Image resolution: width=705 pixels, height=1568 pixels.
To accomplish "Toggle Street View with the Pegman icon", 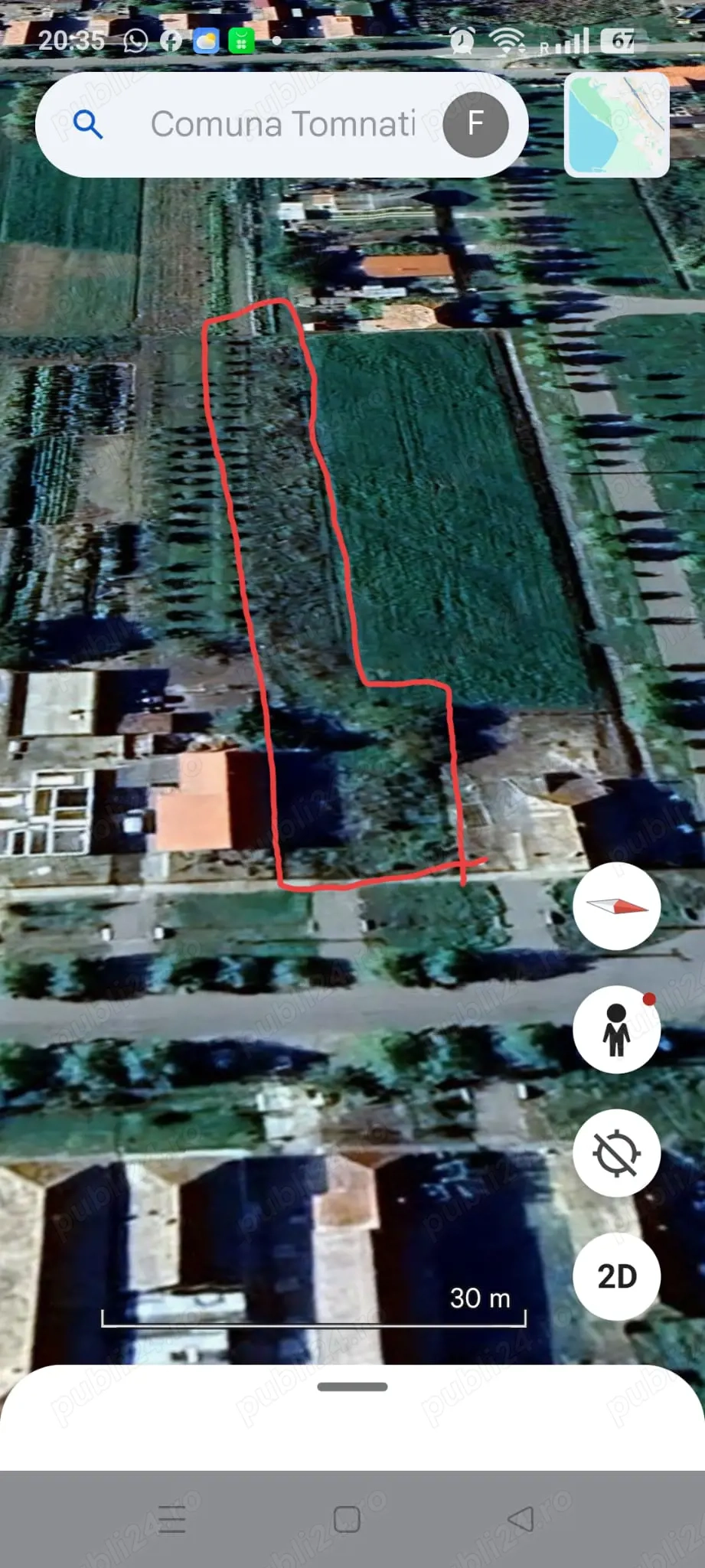I will point(617,1029).
